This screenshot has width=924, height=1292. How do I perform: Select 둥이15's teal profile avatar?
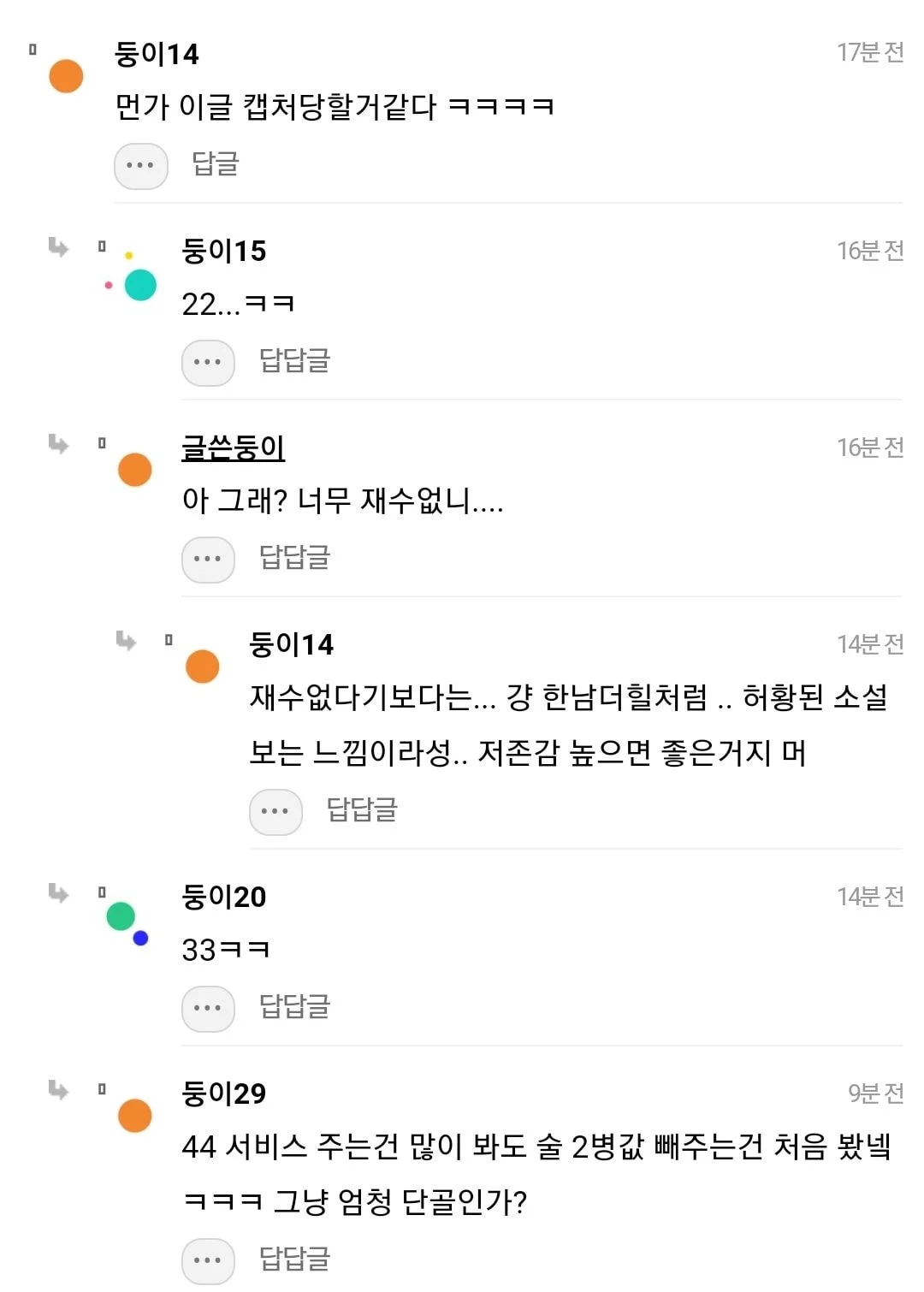139,283
